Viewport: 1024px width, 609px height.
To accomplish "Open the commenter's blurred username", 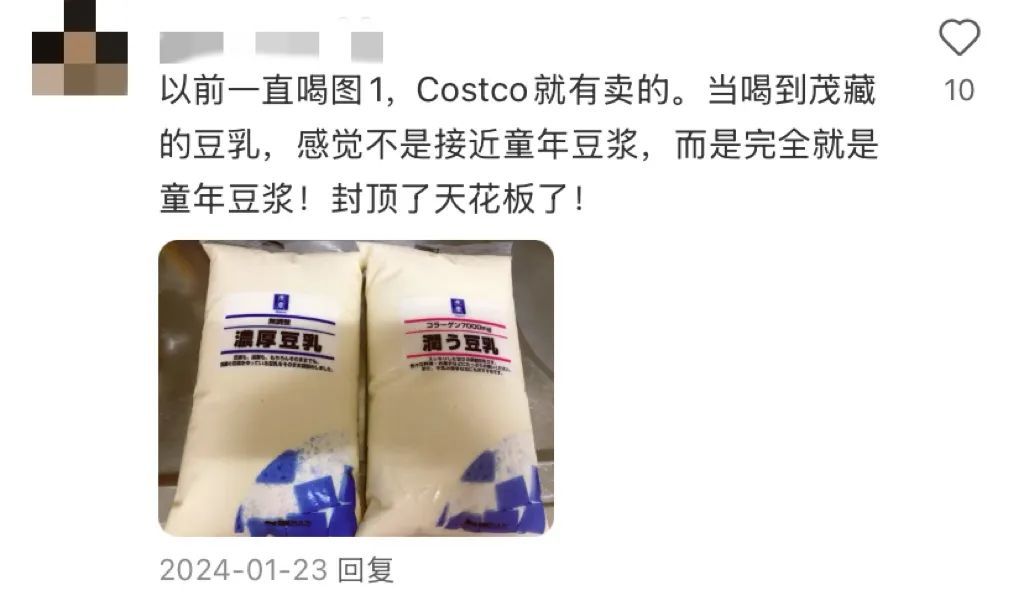I will point(272,44).
